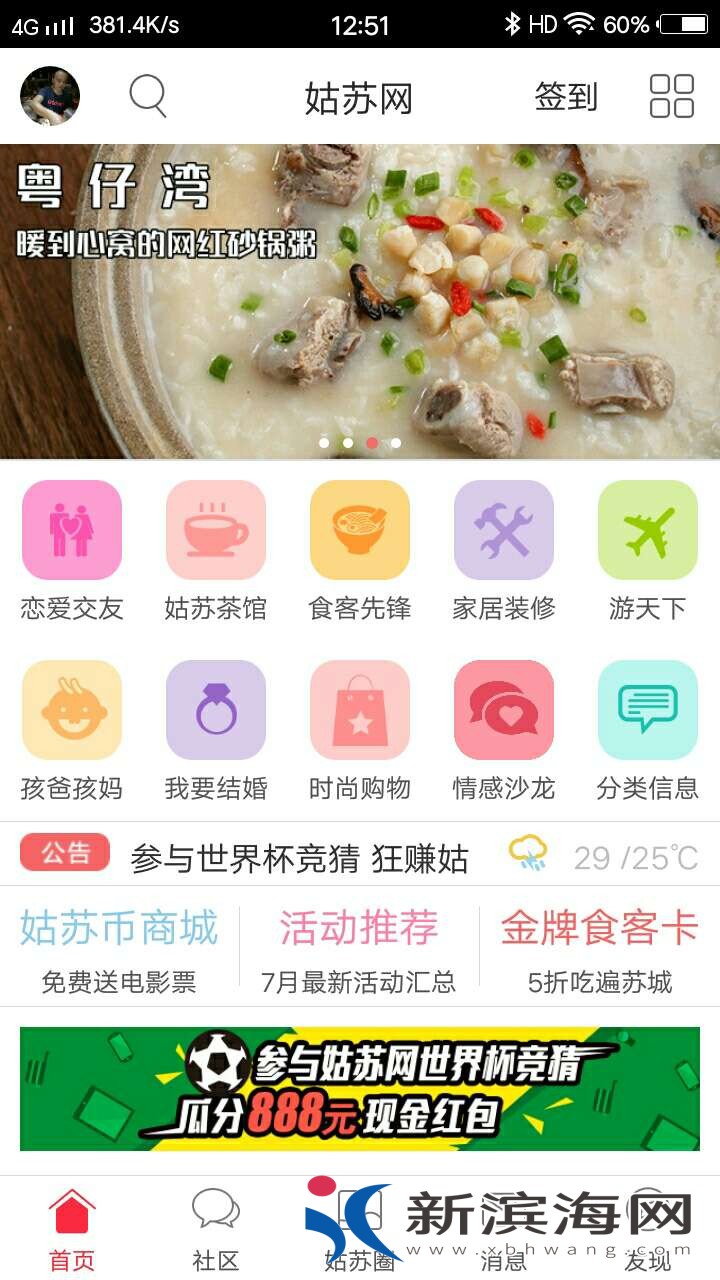Open 恋爱交友 category
Image resolution: width=720 pixels, height=1280 pixels.
pos(72,550)
